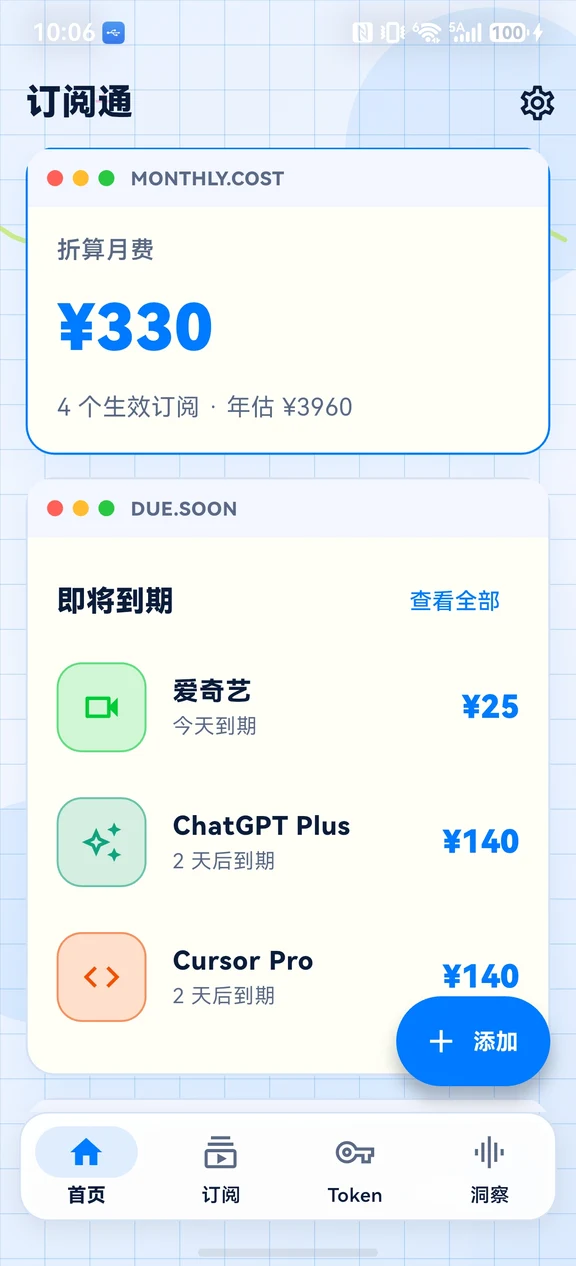Image resolution: width=576 pixels, height=1266 pixels.
Task: Open the Cursor Pro subscription row
Action: click(288, 977)
